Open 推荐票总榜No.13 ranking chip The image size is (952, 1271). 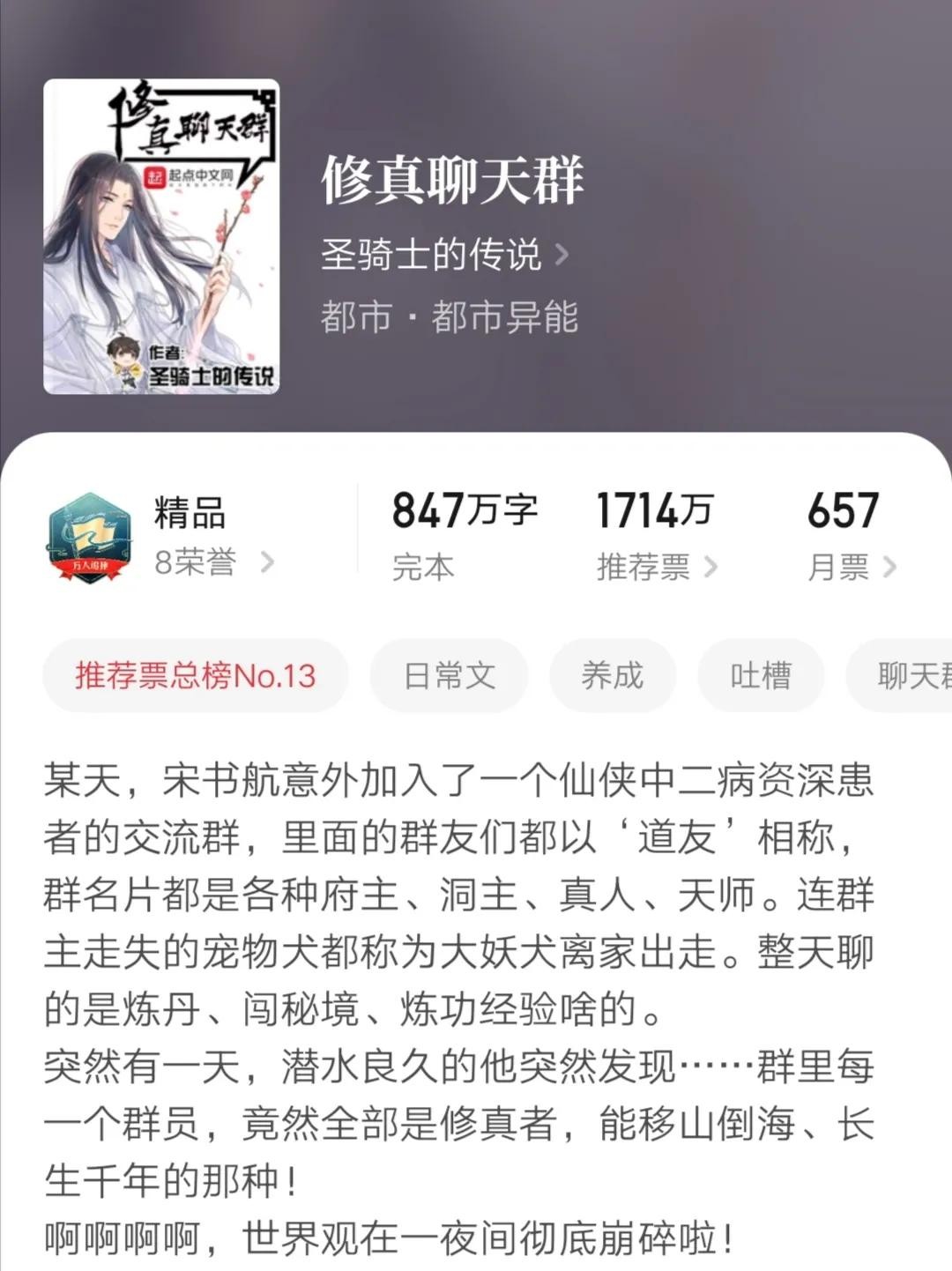tap(196, 676)
